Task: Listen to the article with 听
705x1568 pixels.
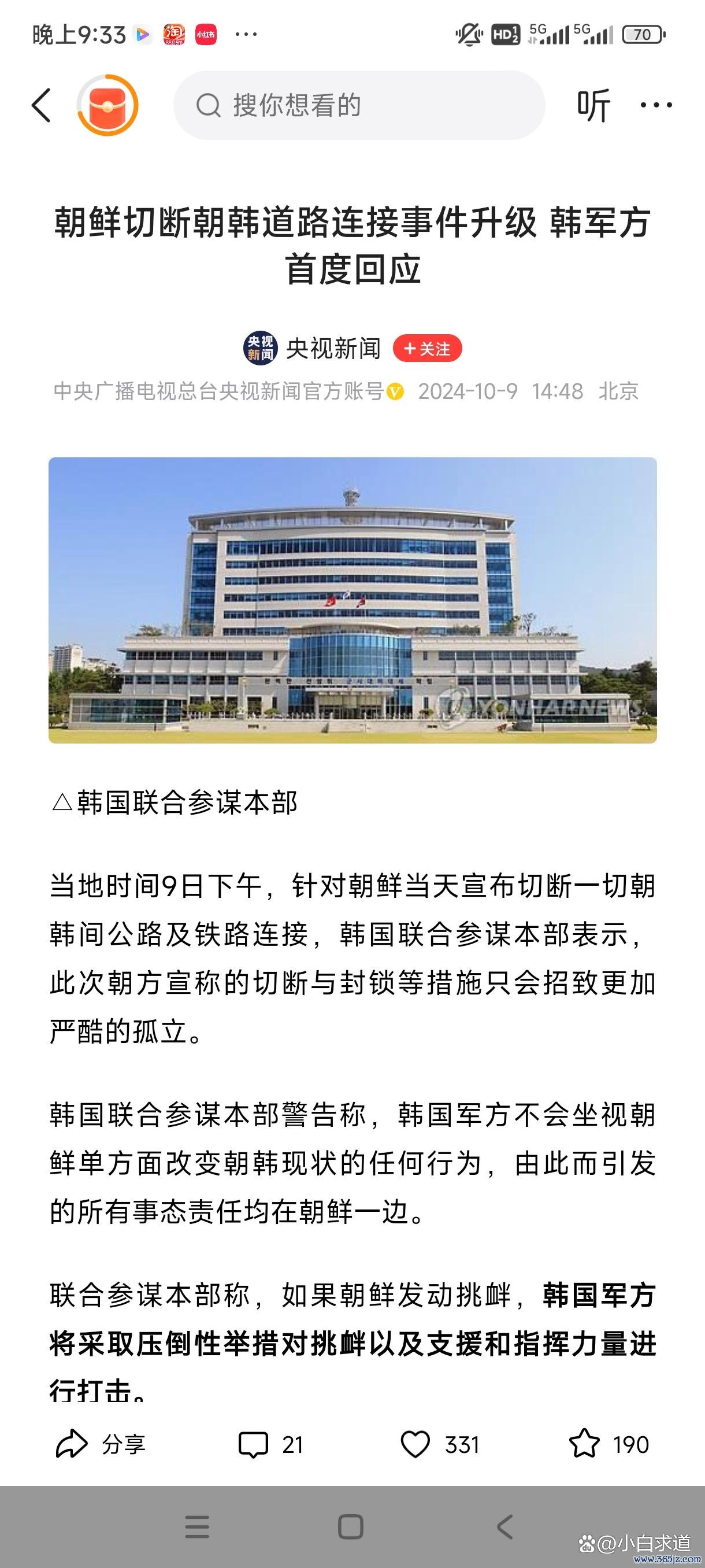Action: tap(593, 105)
